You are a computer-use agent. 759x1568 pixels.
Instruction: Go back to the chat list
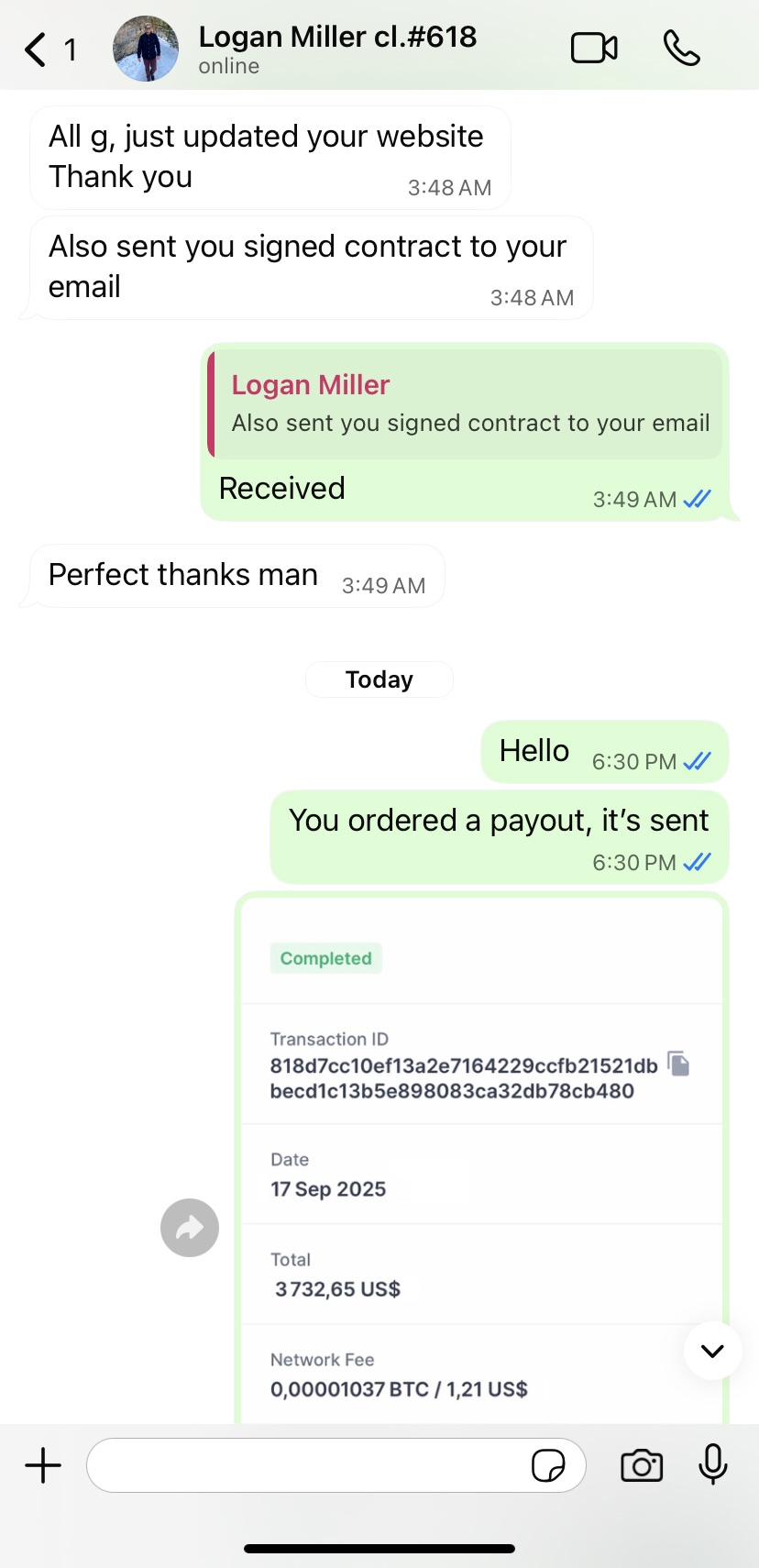pos(37,50)
